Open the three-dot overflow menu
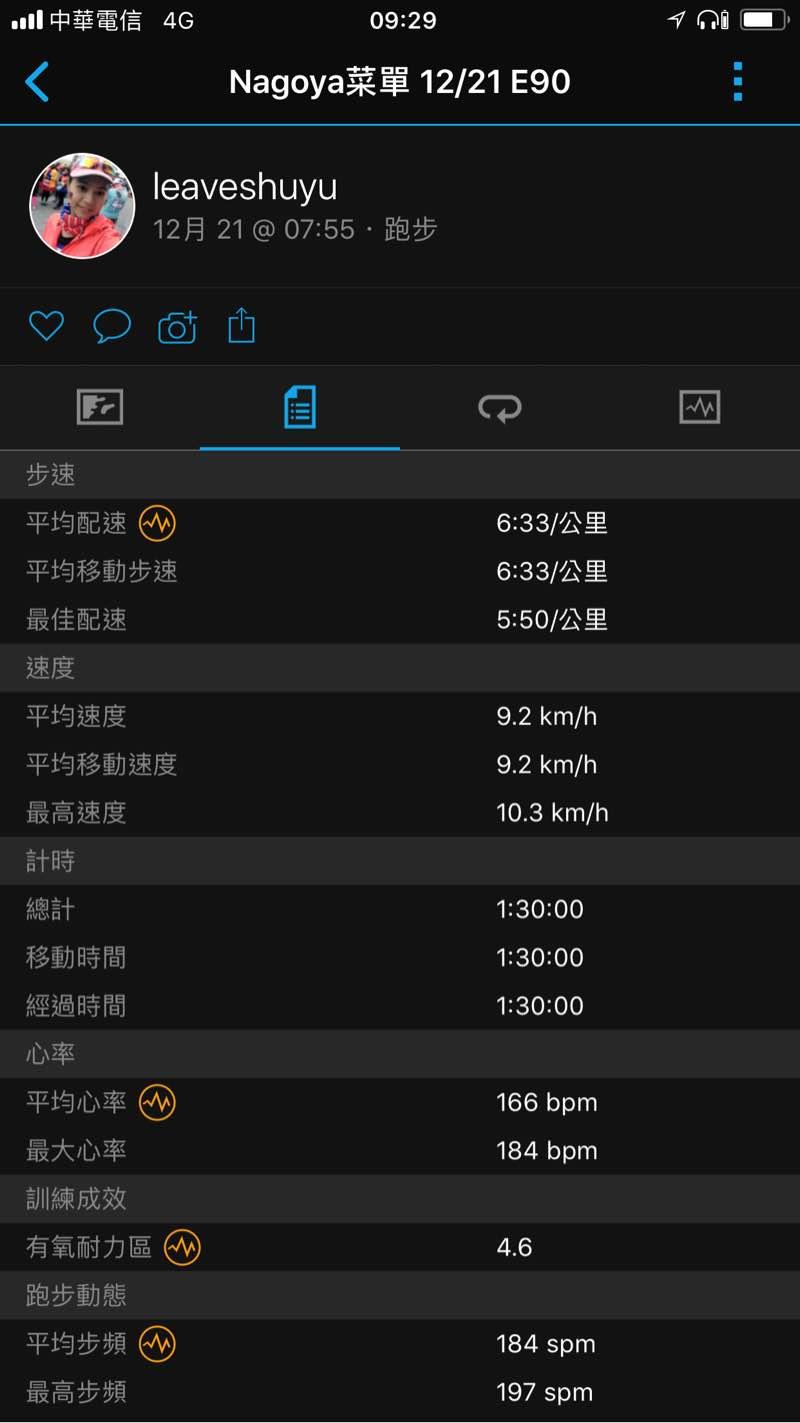Viewport: 800px width, 1423px height. point(738,82)
